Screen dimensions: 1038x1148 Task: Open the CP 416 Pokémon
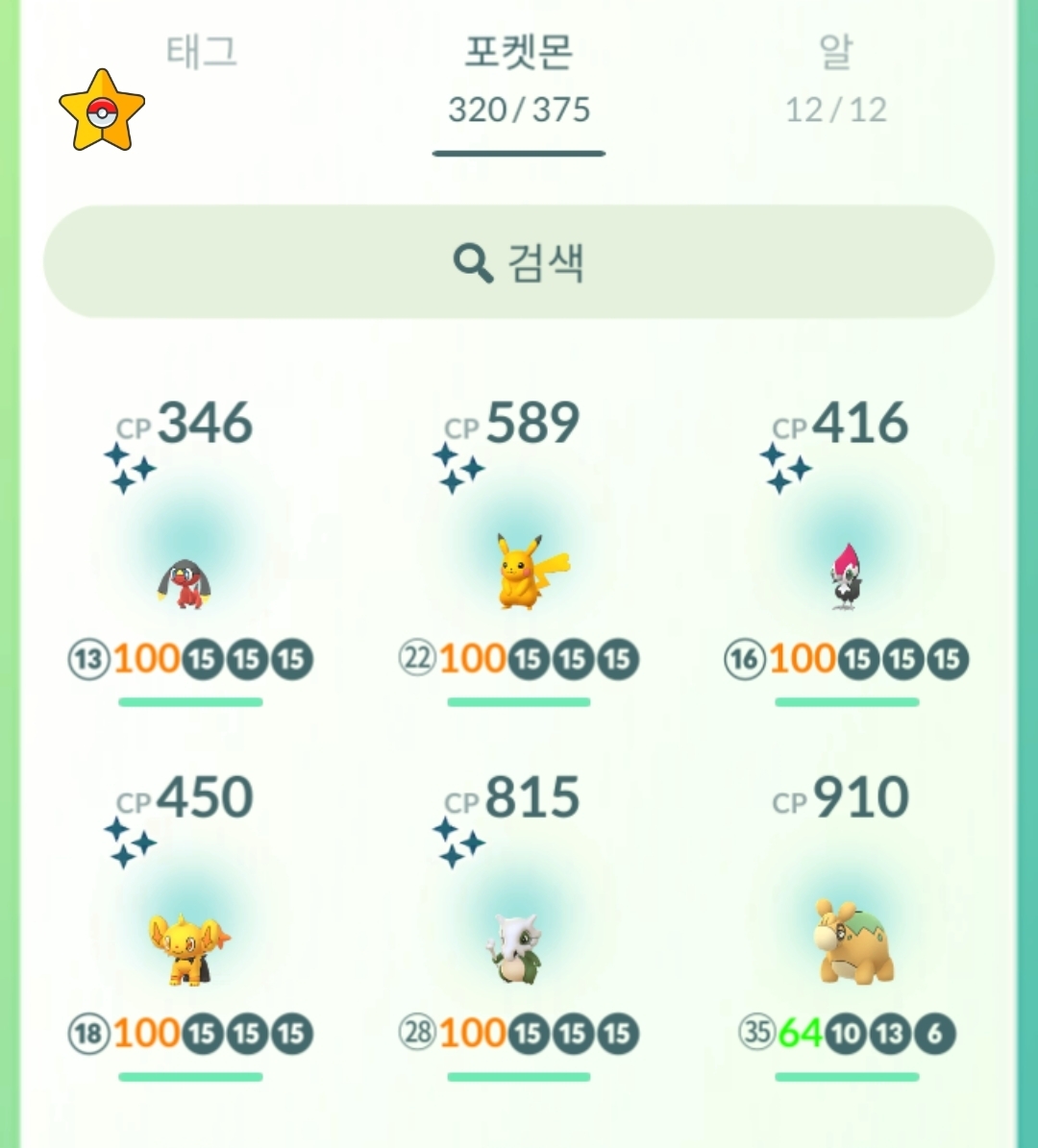pyautogui.click(x=846, y=576)
